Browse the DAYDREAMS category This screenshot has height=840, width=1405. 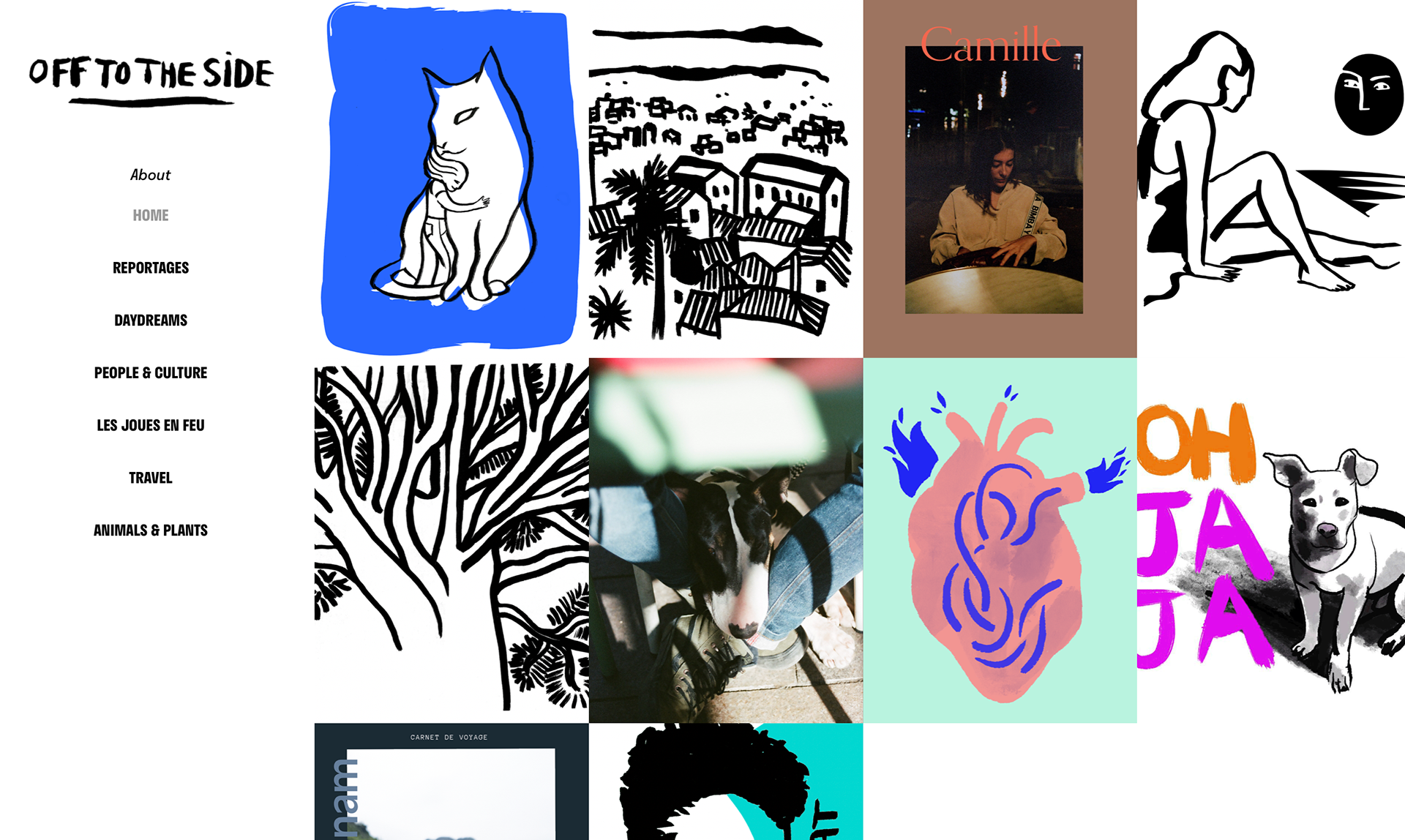click(x=150, y=320)
